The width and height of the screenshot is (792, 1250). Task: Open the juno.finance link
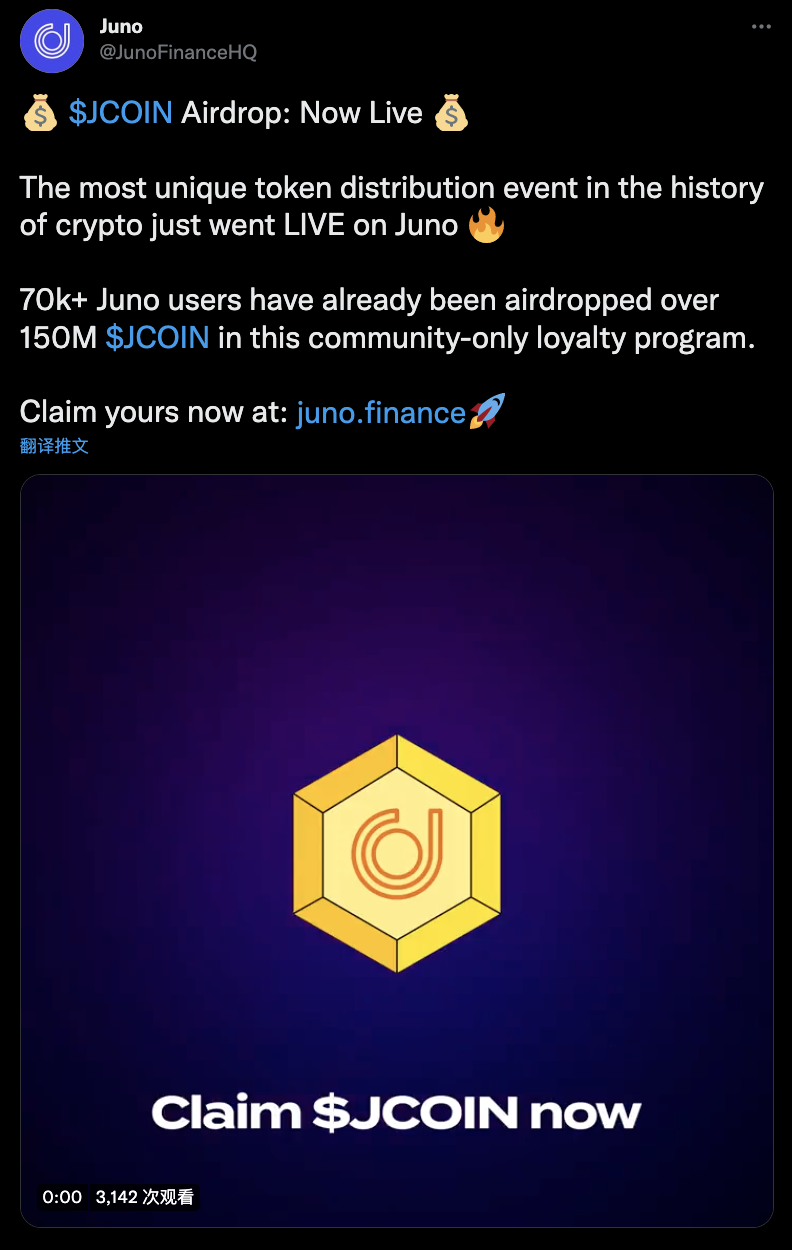point(381,413)
